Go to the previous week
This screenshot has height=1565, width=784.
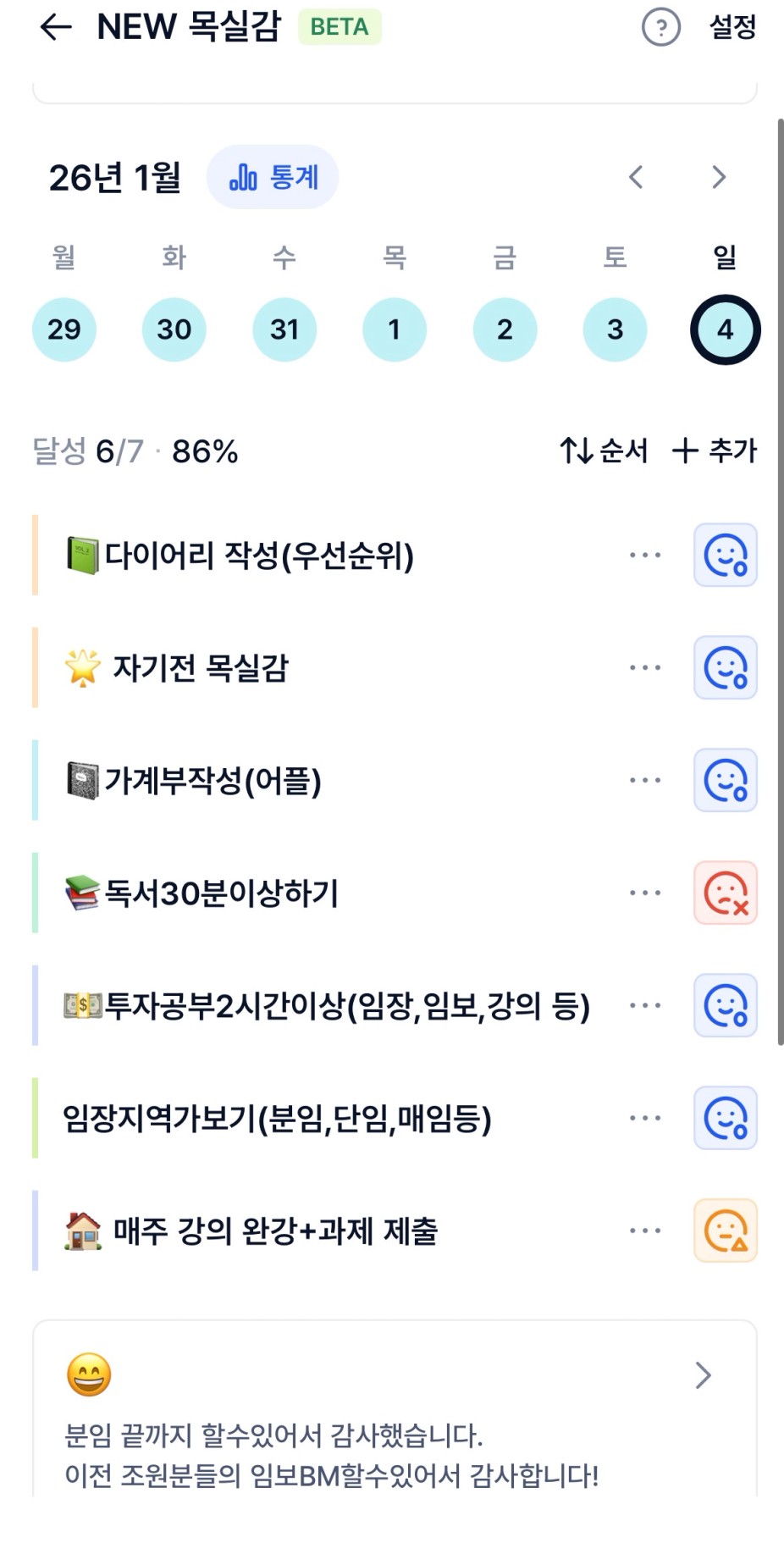(x=636, y=177)
